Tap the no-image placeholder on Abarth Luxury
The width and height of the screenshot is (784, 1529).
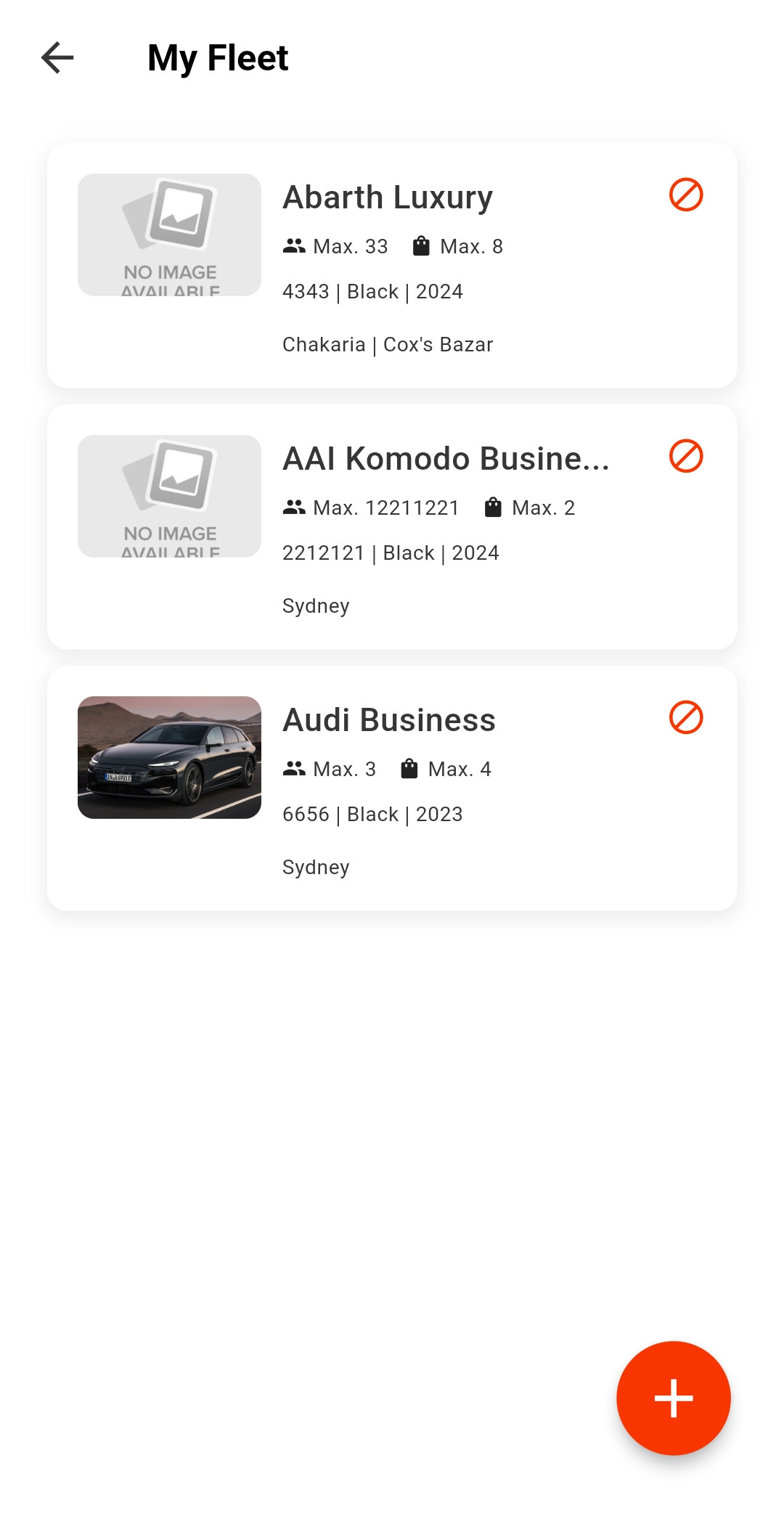click(169, 235)
